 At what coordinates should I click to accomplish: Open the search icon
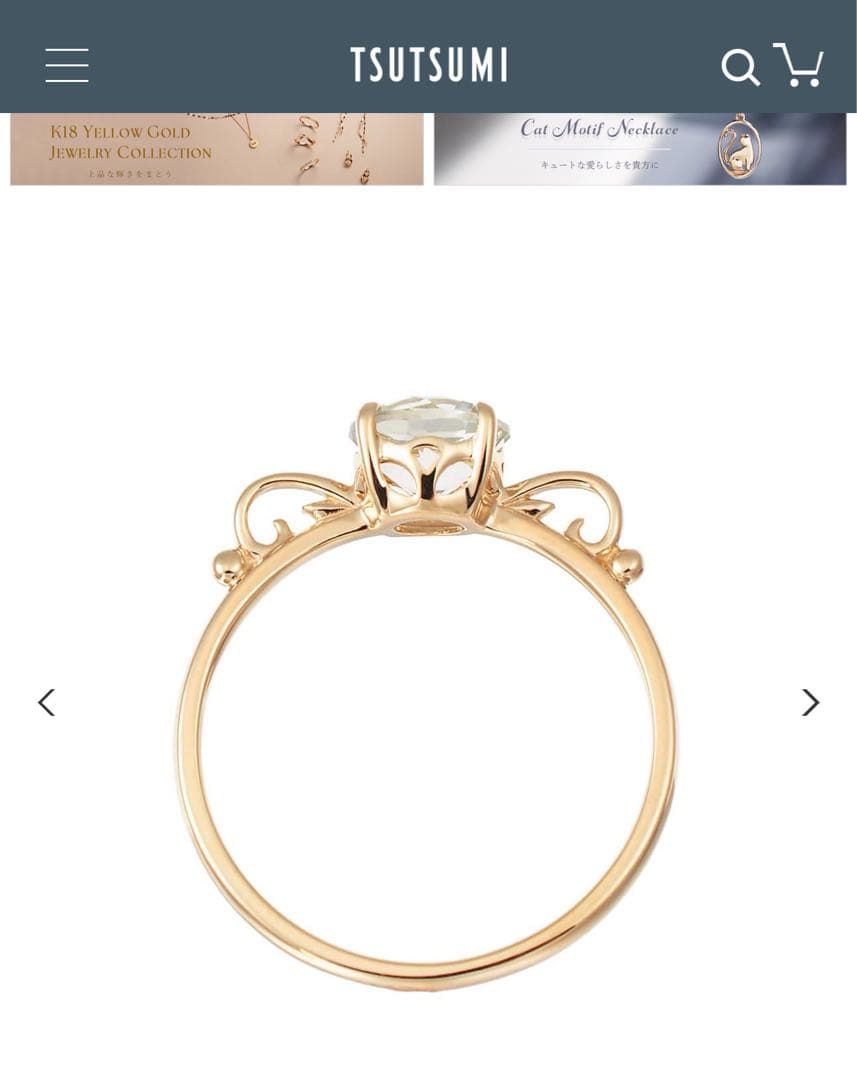pos(740,67)
